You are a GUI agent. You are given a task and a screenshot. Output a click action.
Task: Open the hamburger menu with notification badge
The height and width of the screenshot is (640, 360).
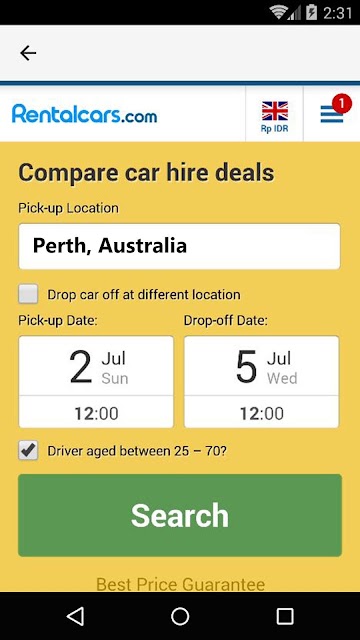332,113
